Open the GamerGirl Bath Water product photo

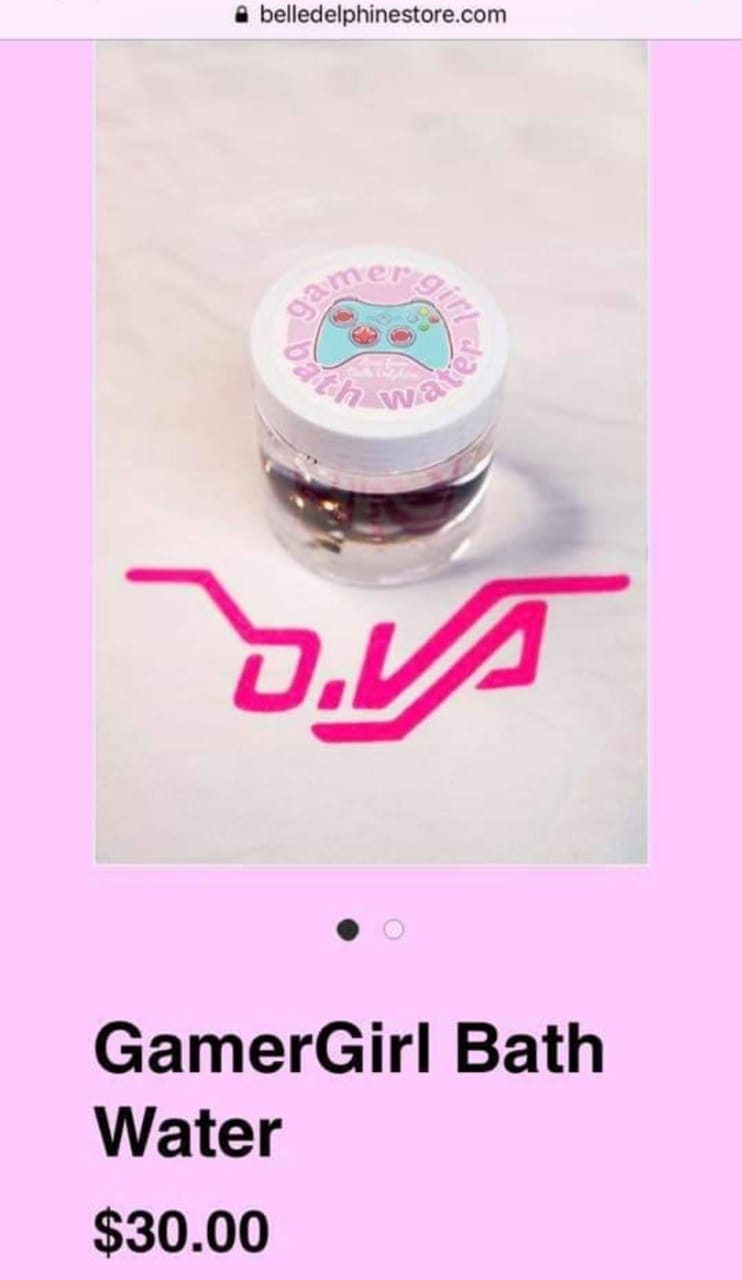point(371,452)
